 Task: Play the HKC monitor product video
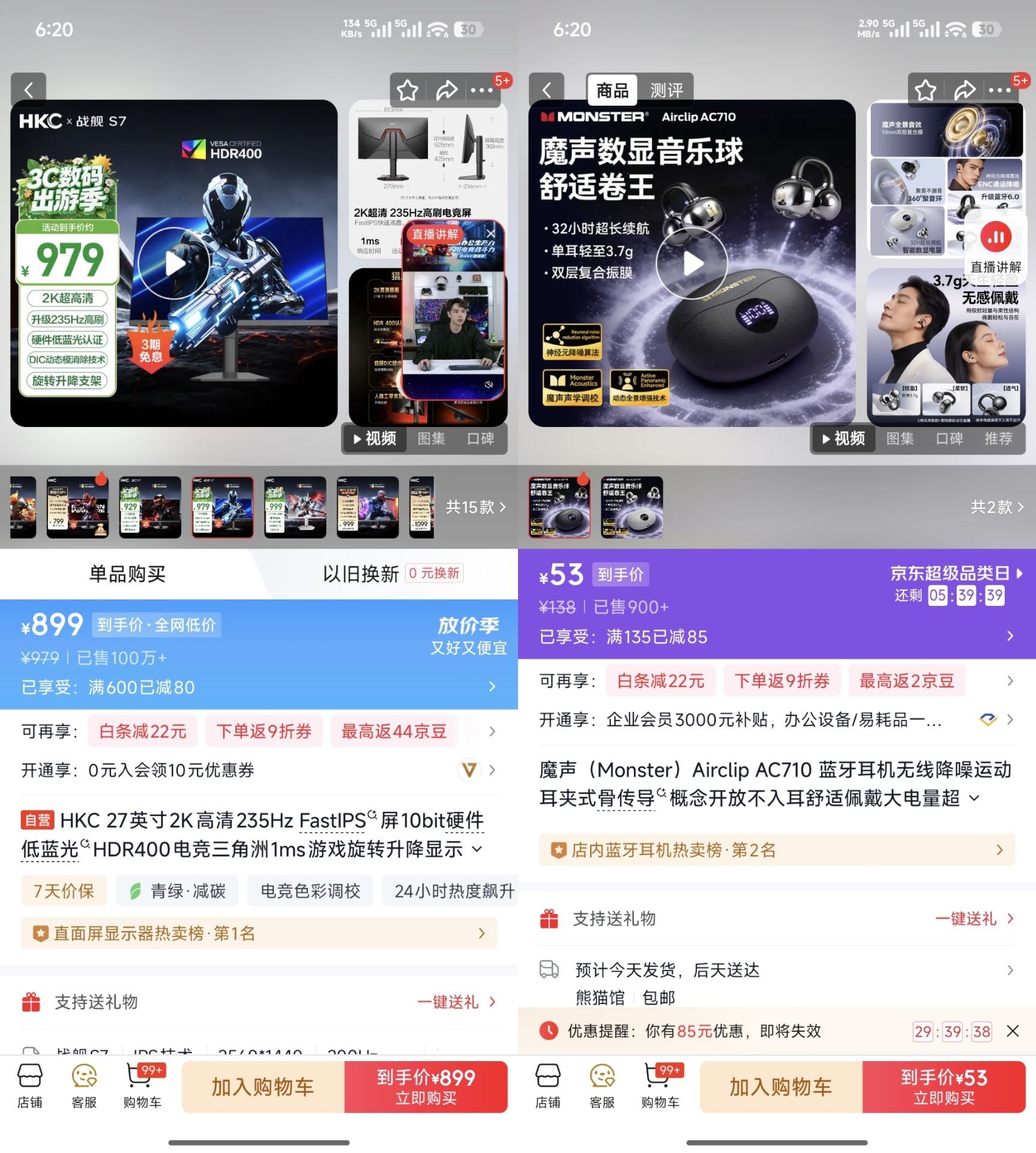point(174,264)
